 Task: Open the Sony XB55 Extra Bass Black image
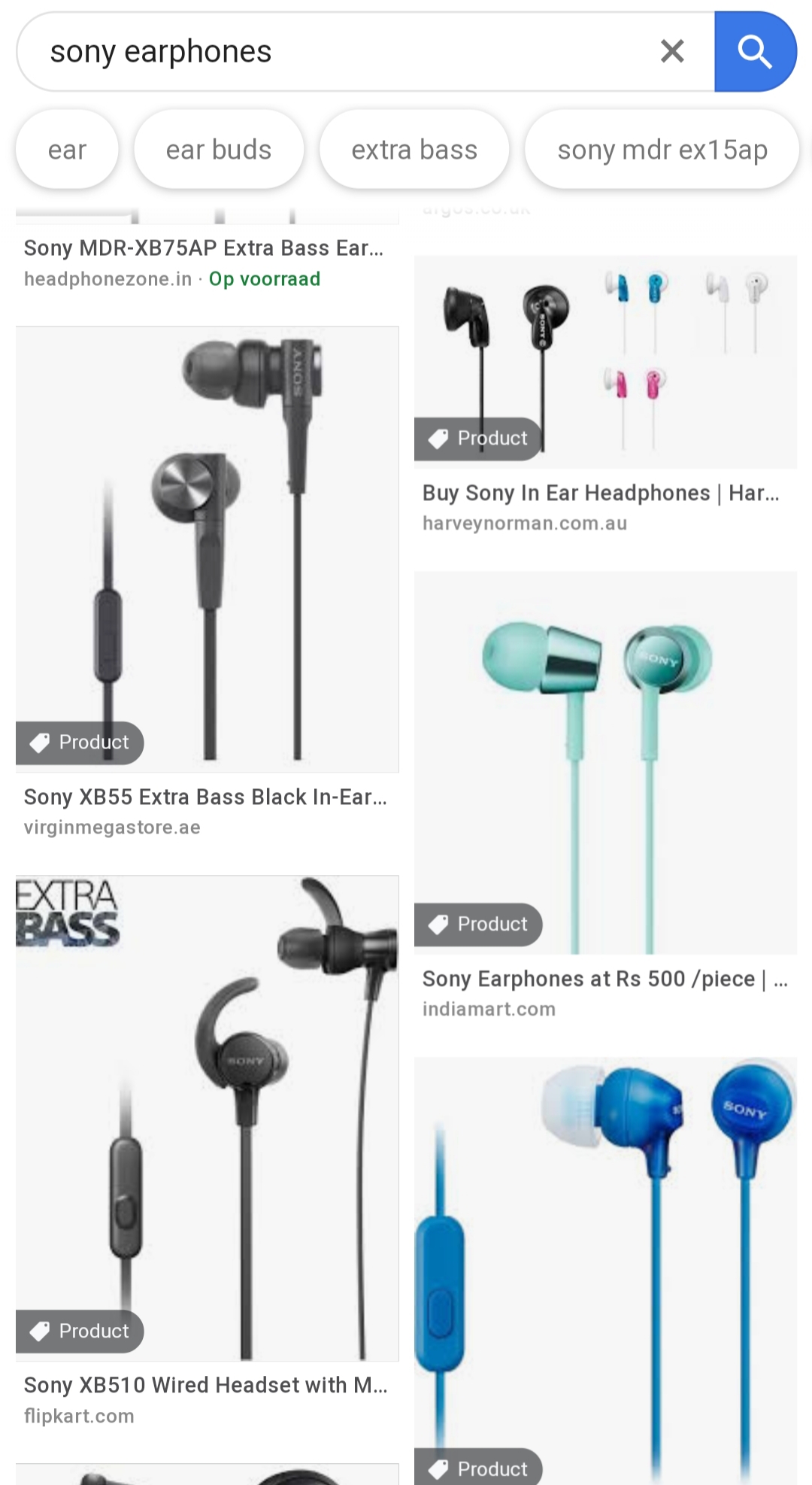(x=208, y=549)
